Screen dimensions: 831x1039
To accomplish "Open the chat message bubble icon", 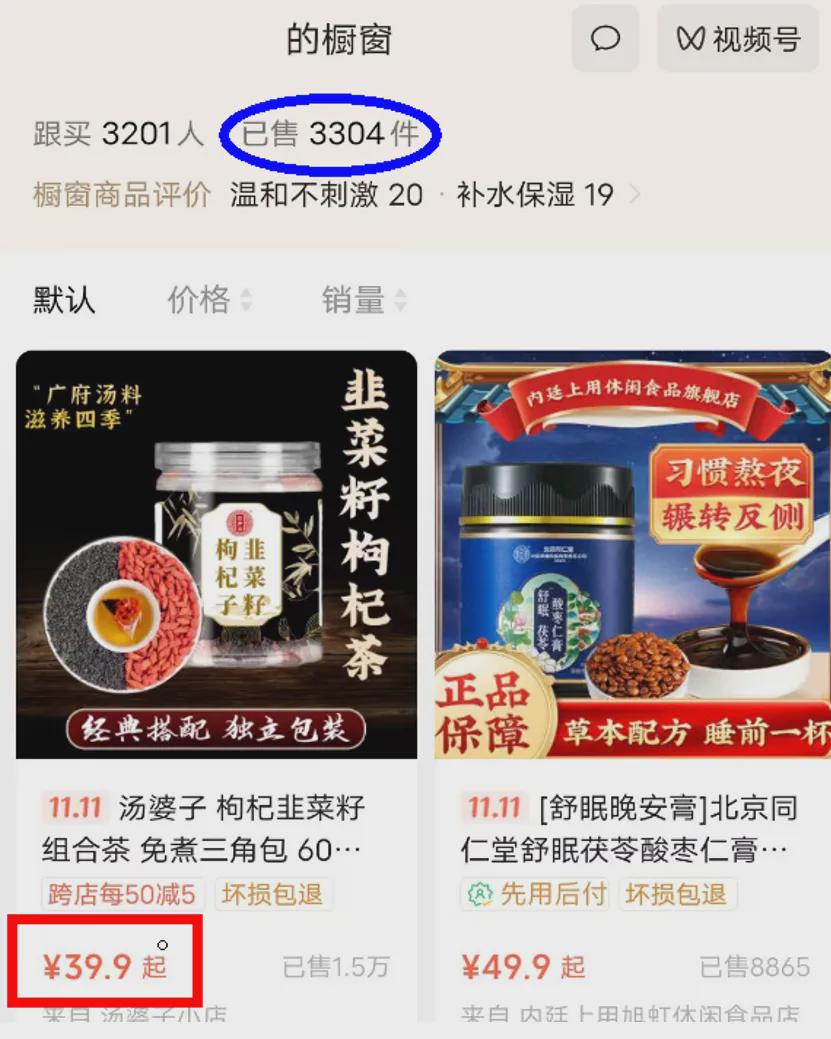I will [604, 38].
